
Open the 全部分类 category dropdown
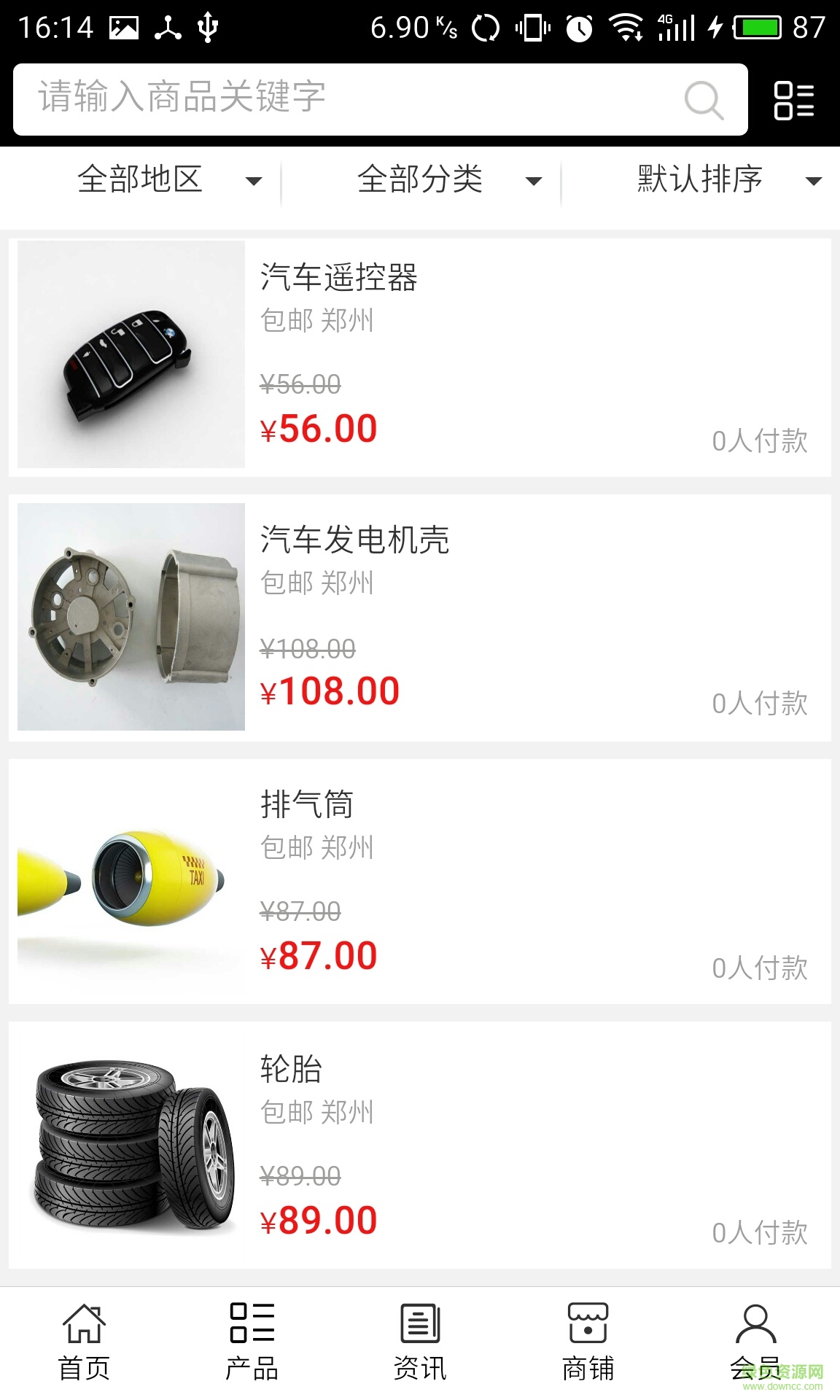click(x=445, y=180)
